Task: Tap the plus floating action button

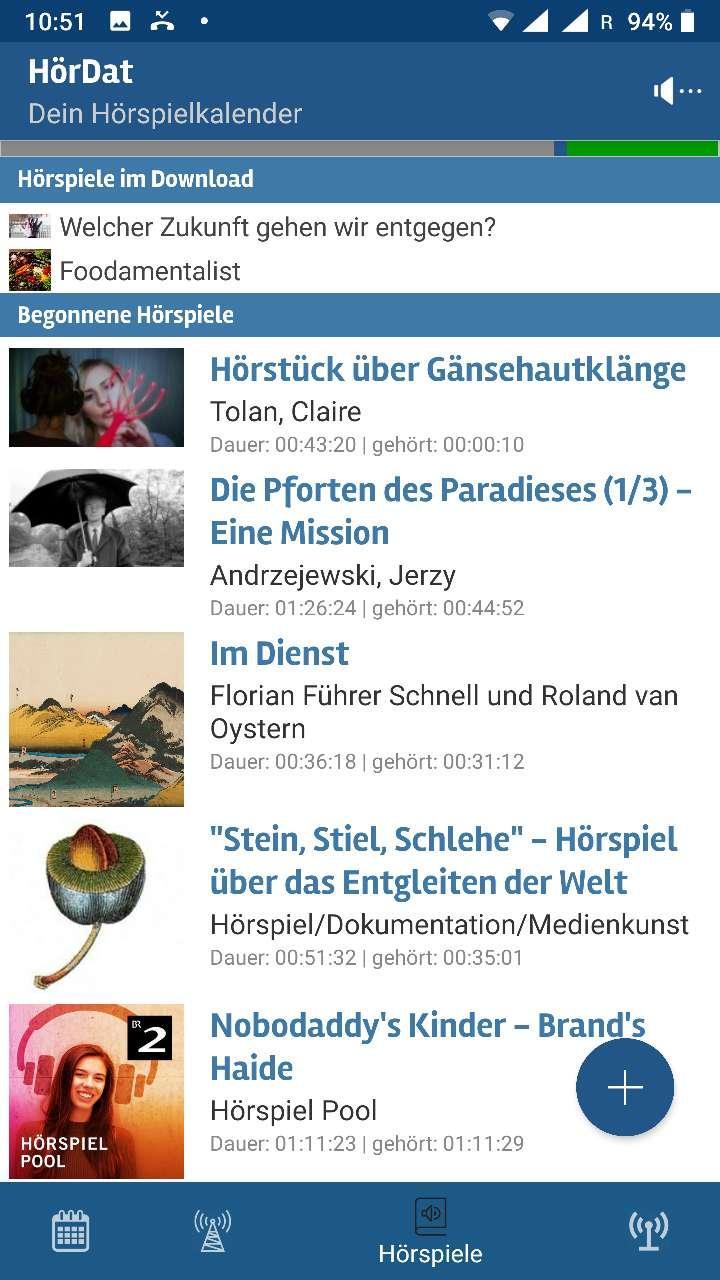Action: (x=625, y=1087)
